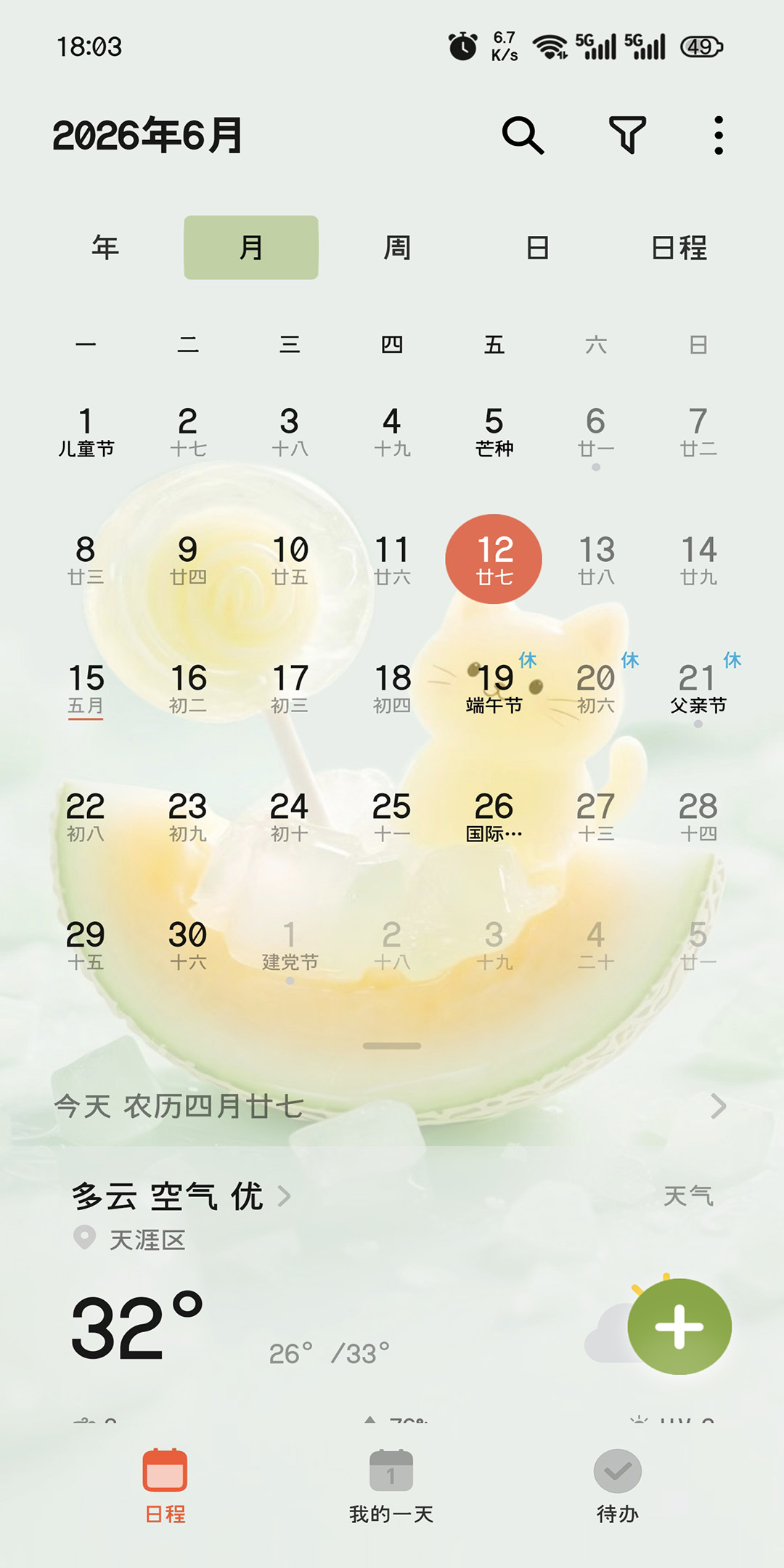784x1568 pixels.
Task: Select the 月 view tab
Action: coord(251,248)
